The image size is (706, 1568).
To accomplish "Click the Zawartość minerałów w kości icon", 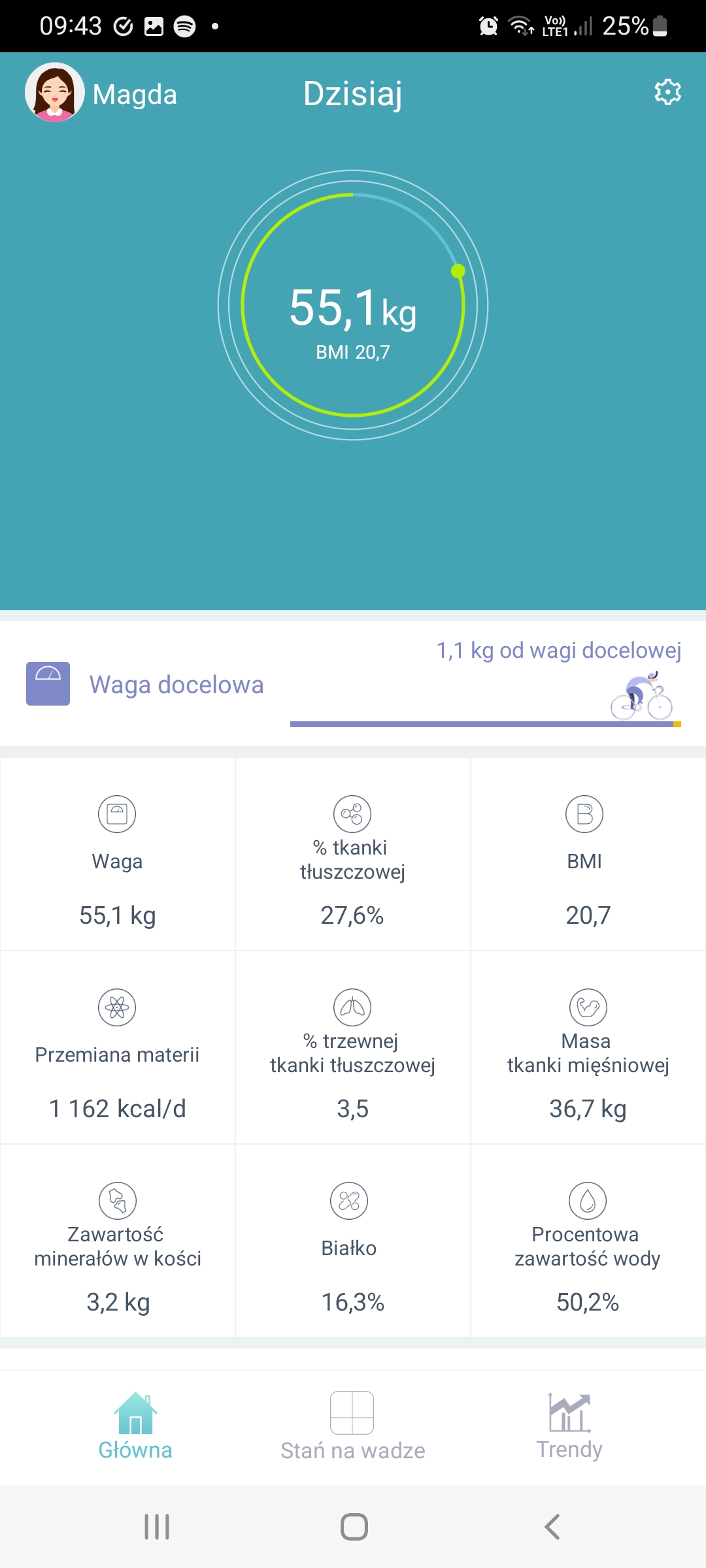I will pyautogui.click(x=117, y=1200).
